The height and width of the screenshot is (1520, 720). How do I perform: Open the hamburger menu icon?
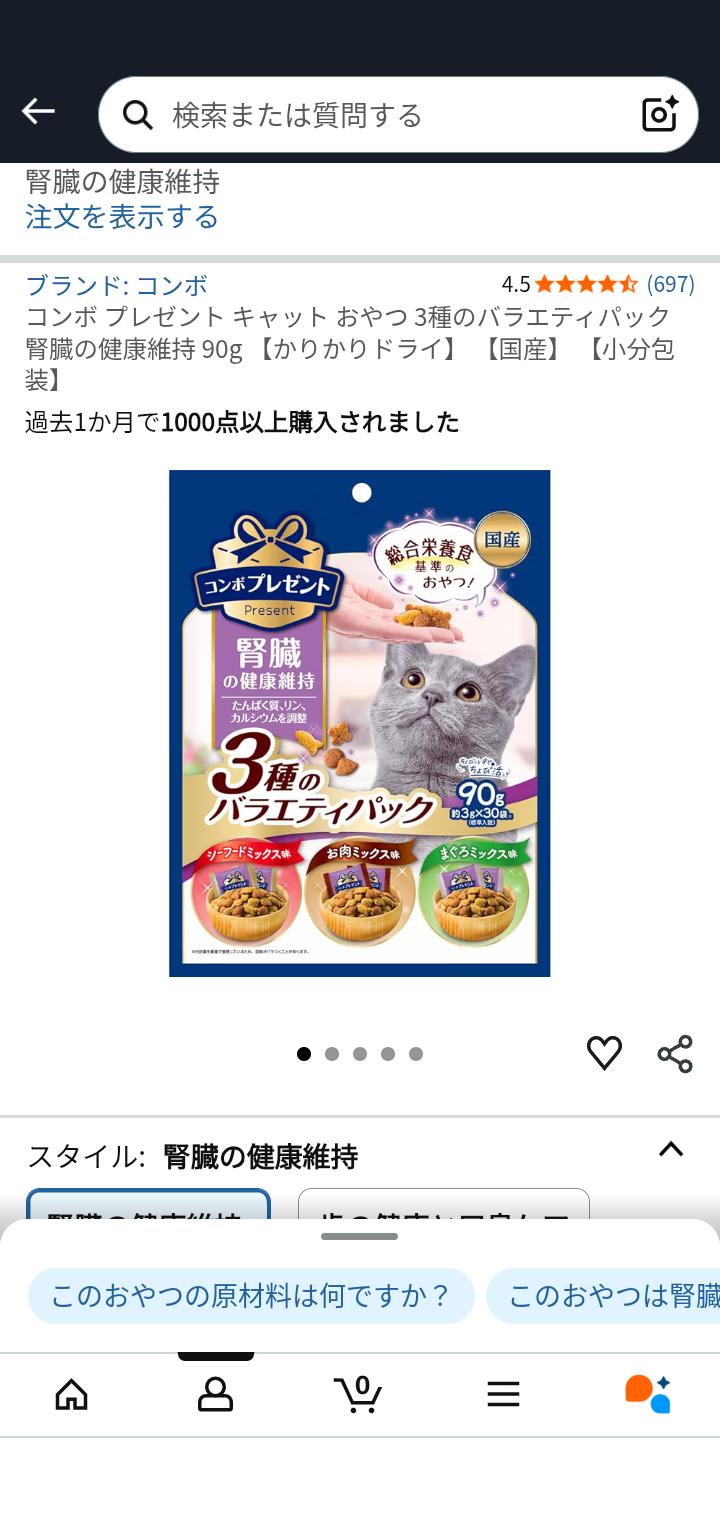click(x=503, y=1391)
